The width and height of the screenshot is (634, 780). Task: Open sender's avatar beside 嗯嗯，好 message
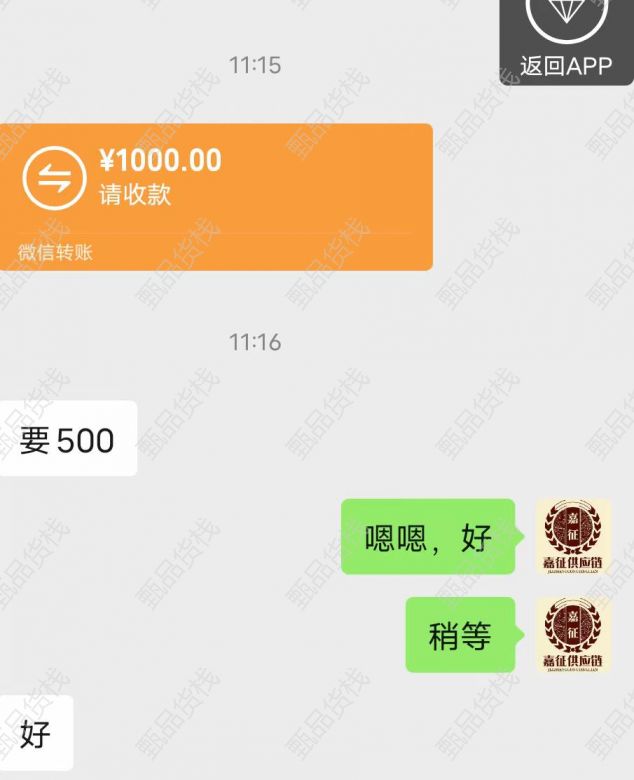(x=572, y=537)
